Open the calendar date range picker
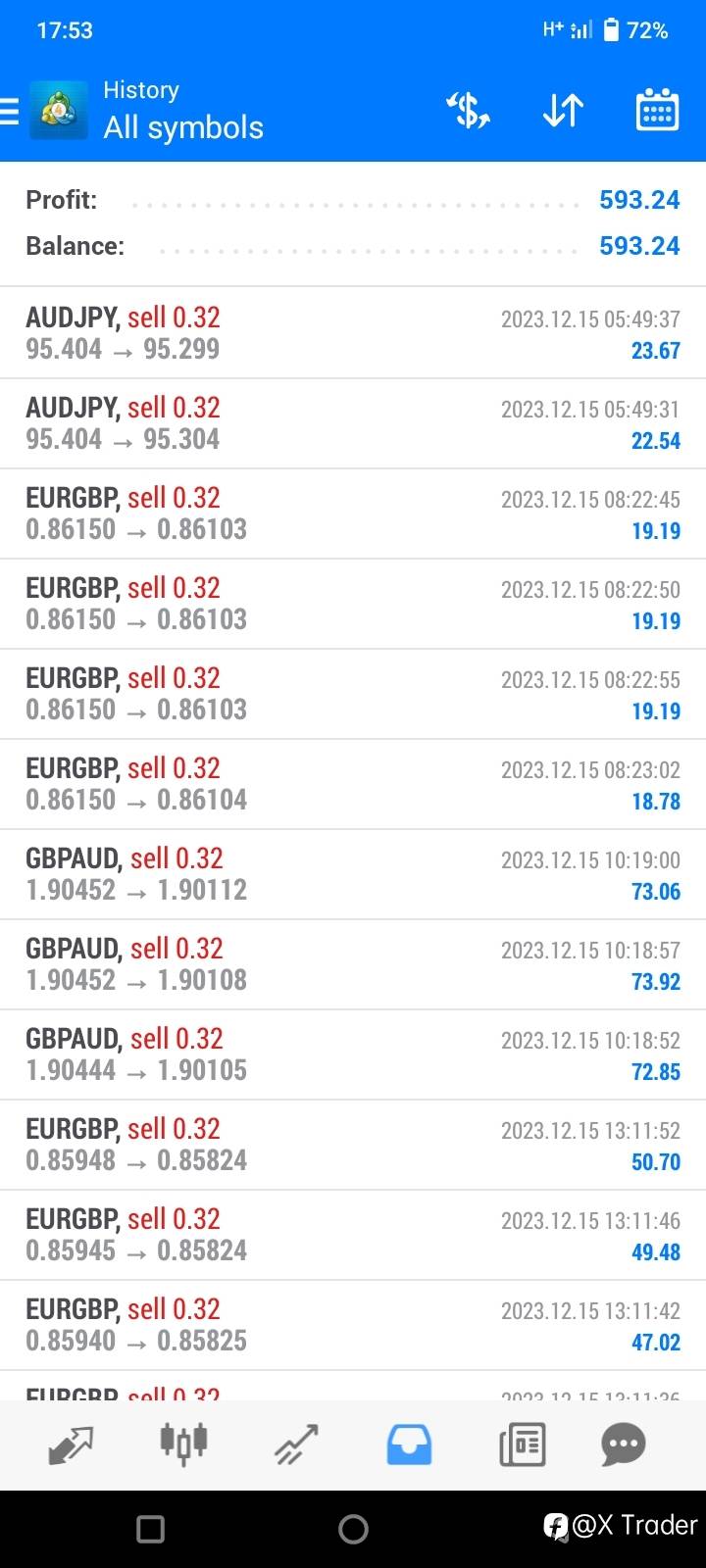This screenshot has width=706, height=1568. click(657, 111)
